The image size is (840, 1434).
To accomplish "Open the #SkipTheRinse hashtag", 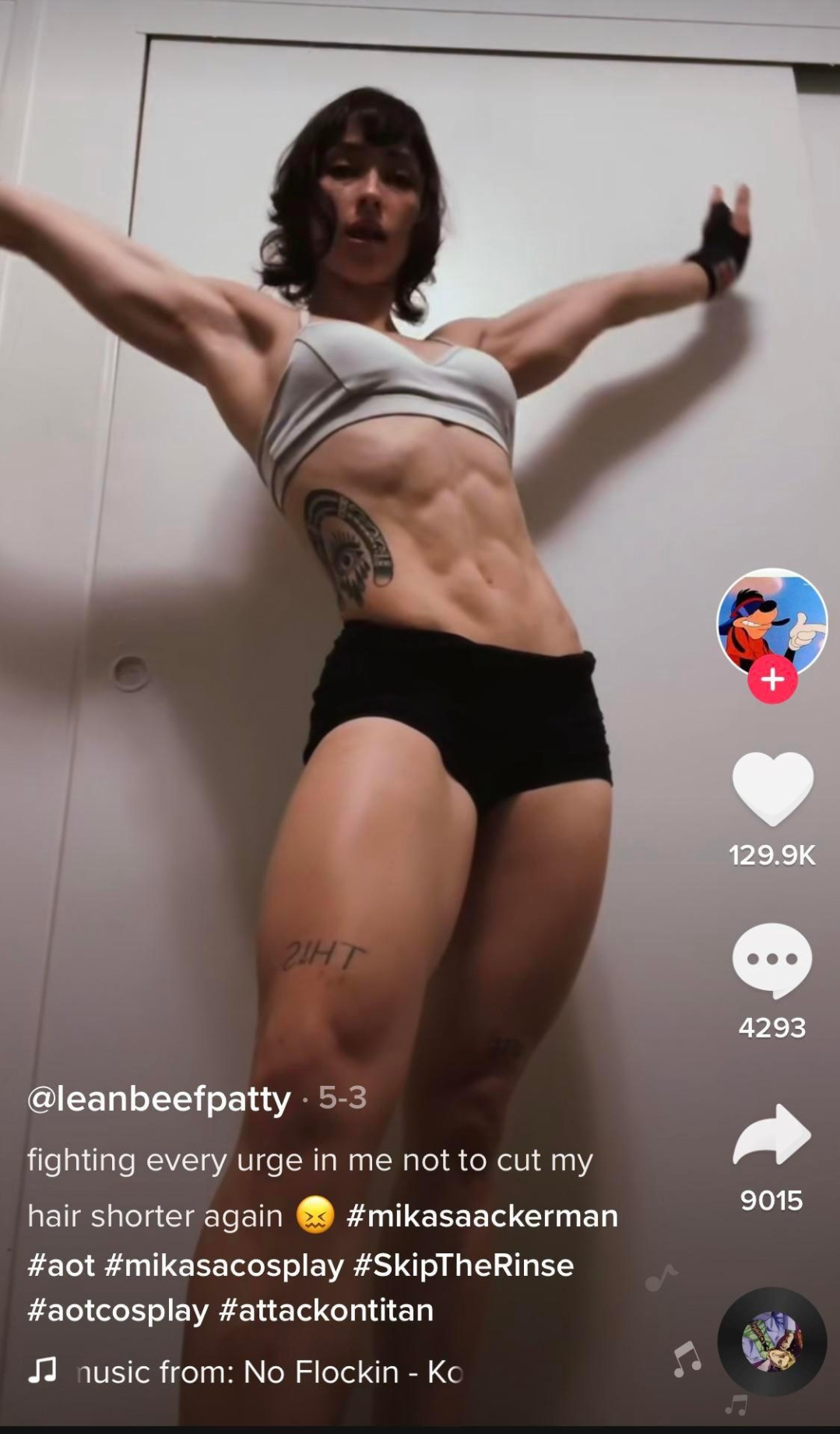I will pyautogui.click(x=463, y=1265).
